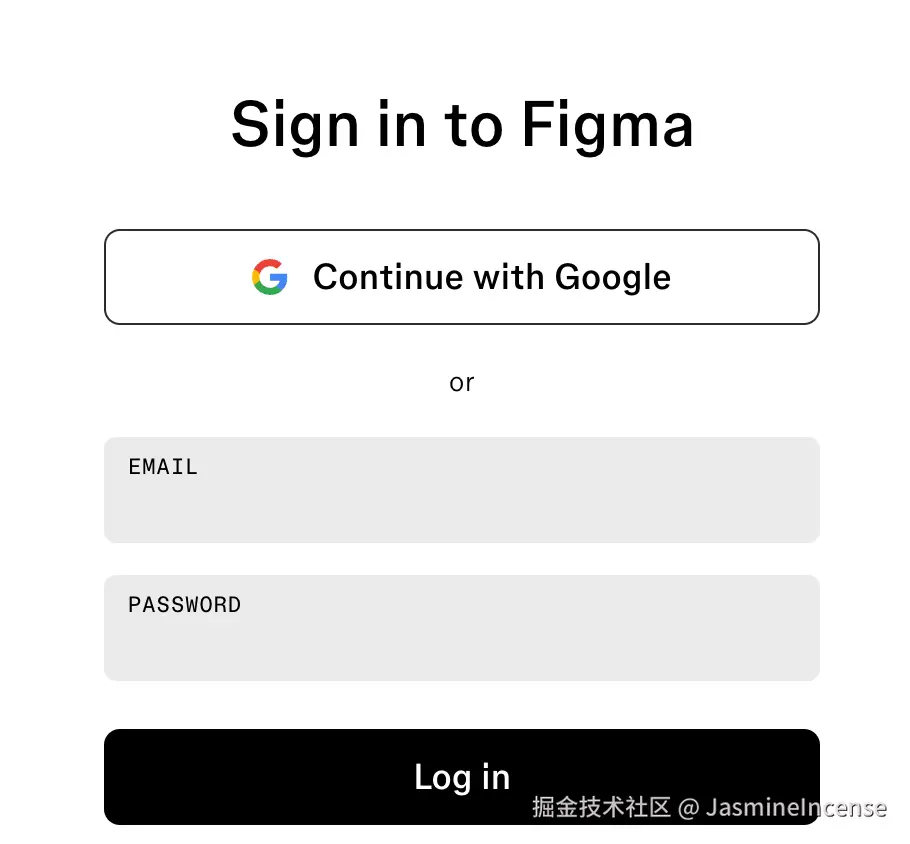
Task: Tap the Log in button
Action: point(461,777)
